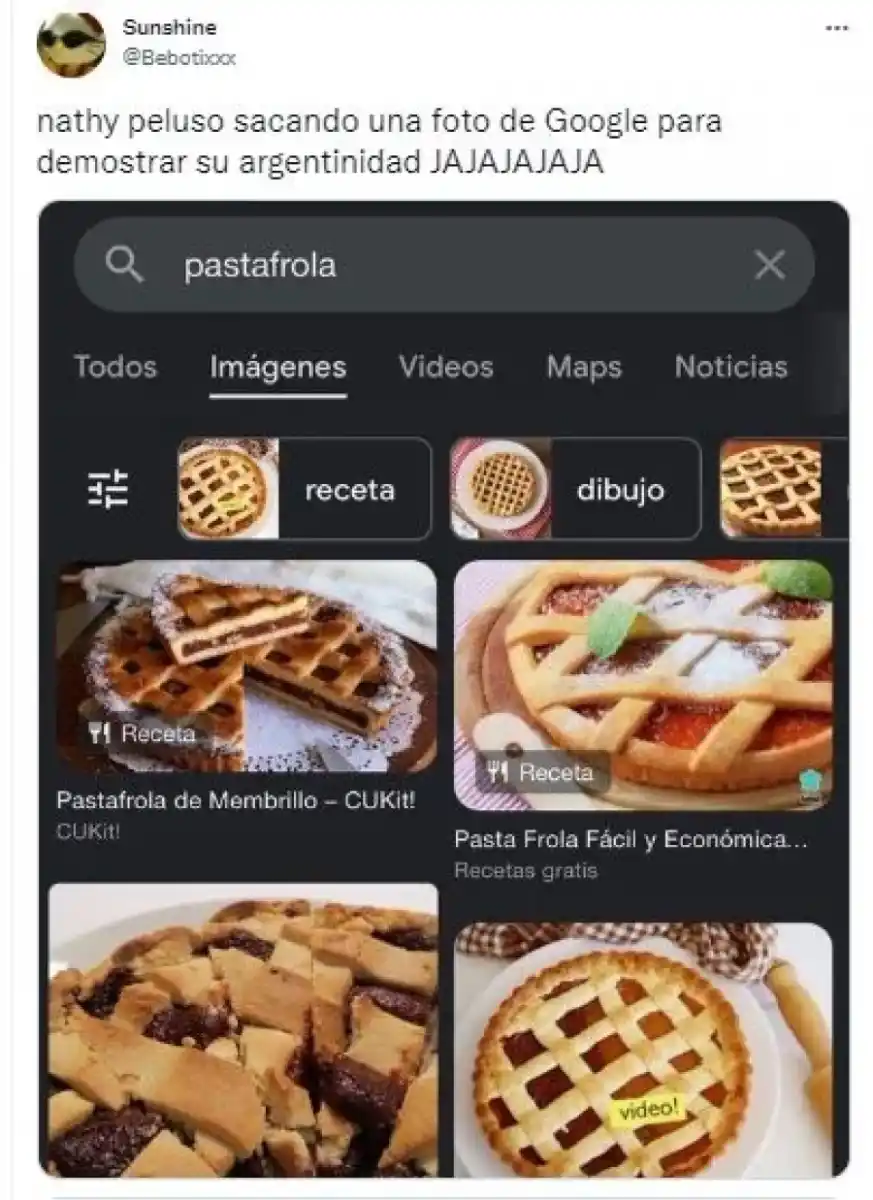The width and height of the screenshot is (873, 1200).
Task: Open the Maps results
Action: click(584, 367)
